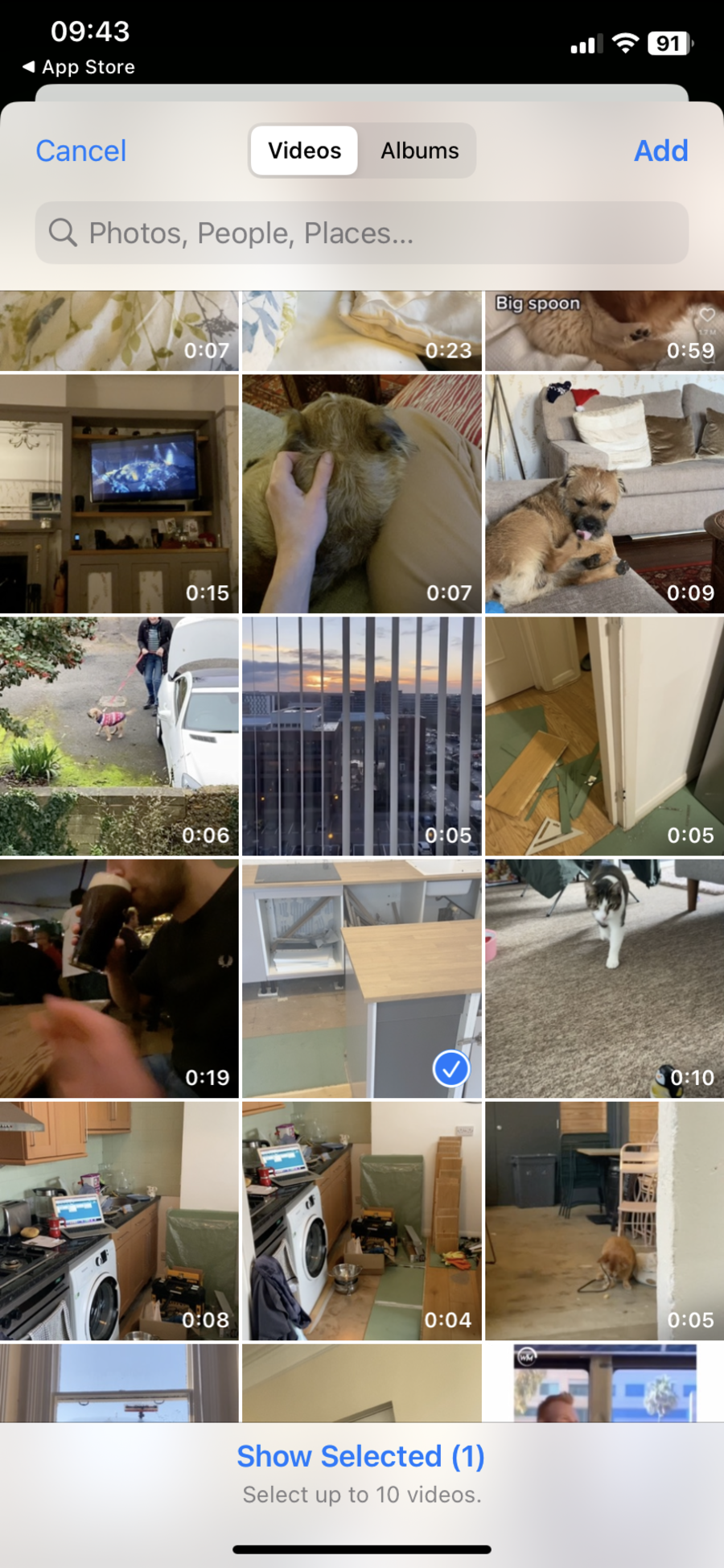The width and height of the screenshot is (724, 1568).
Task: Select the Videos segment
Action: (304, 151)
